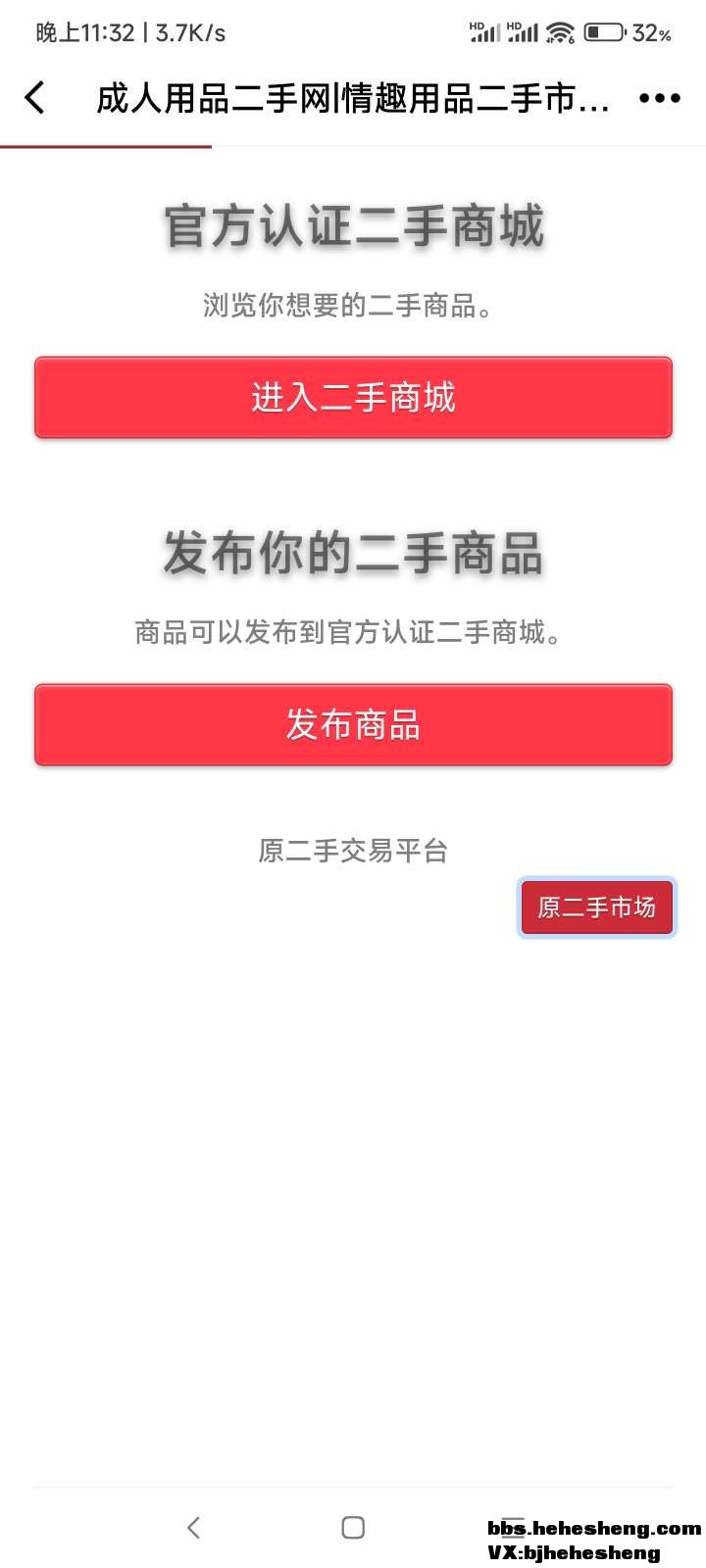
Task: Open the 原二手市场 button
Action: [596, 907]
